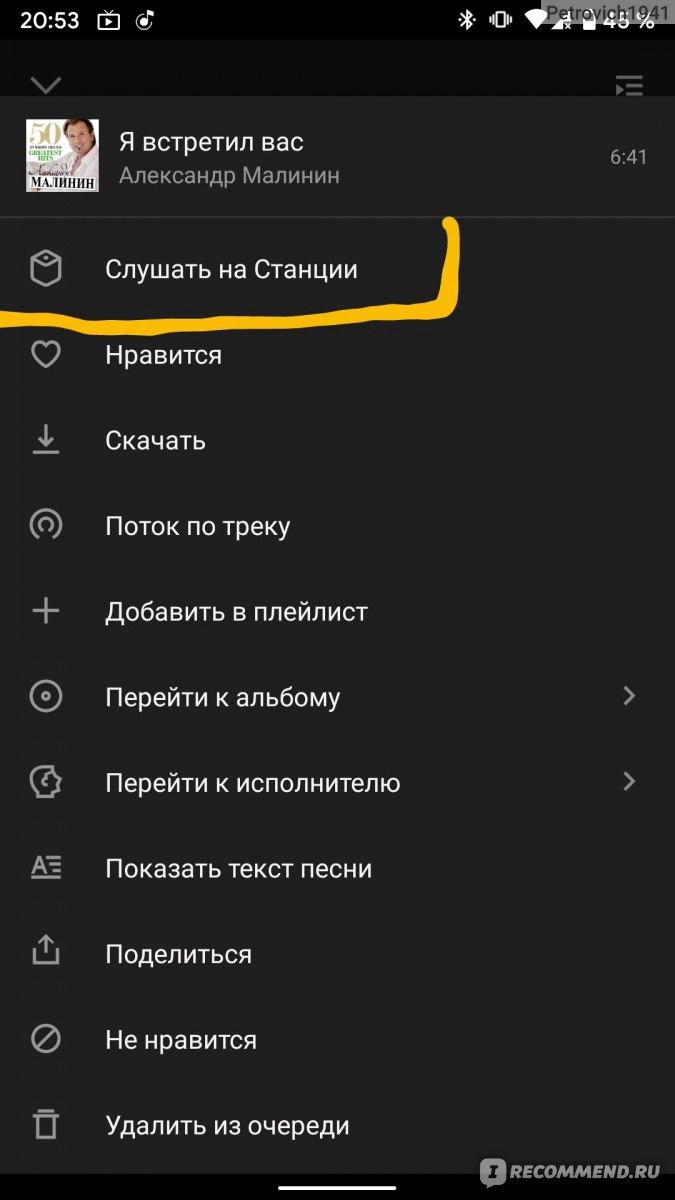Open Перейти к альбому
675x1200 pixels.
[x=337, y=697]
